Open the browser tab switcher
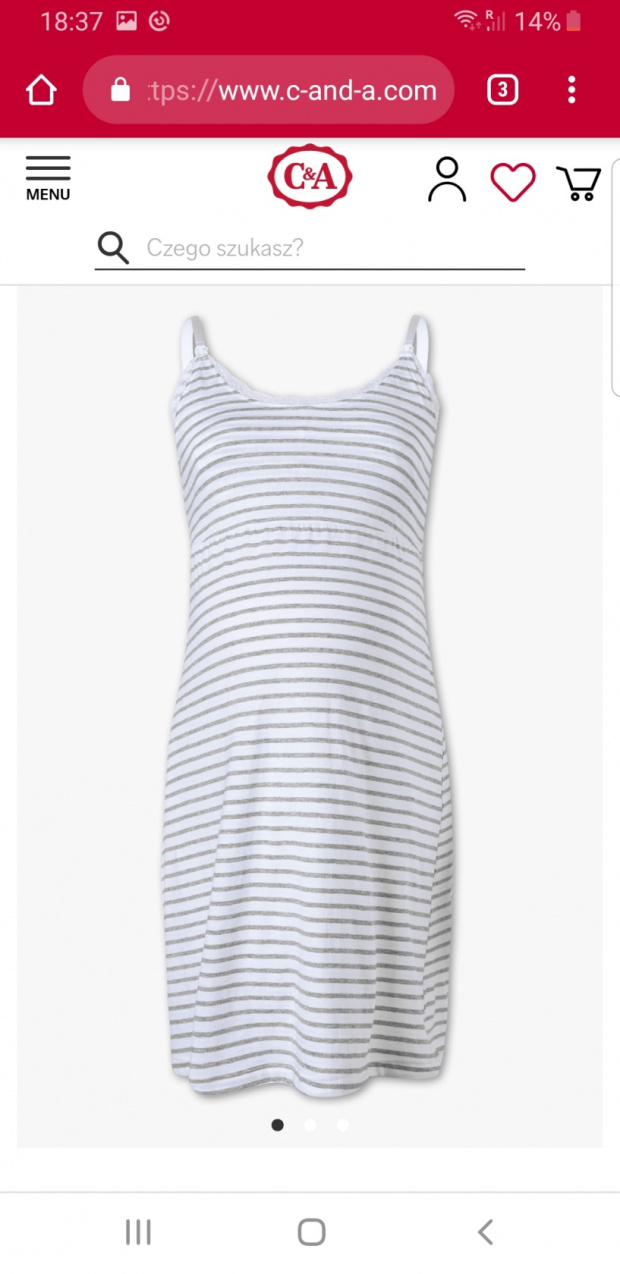620x1274 pixels. [502, 91]
